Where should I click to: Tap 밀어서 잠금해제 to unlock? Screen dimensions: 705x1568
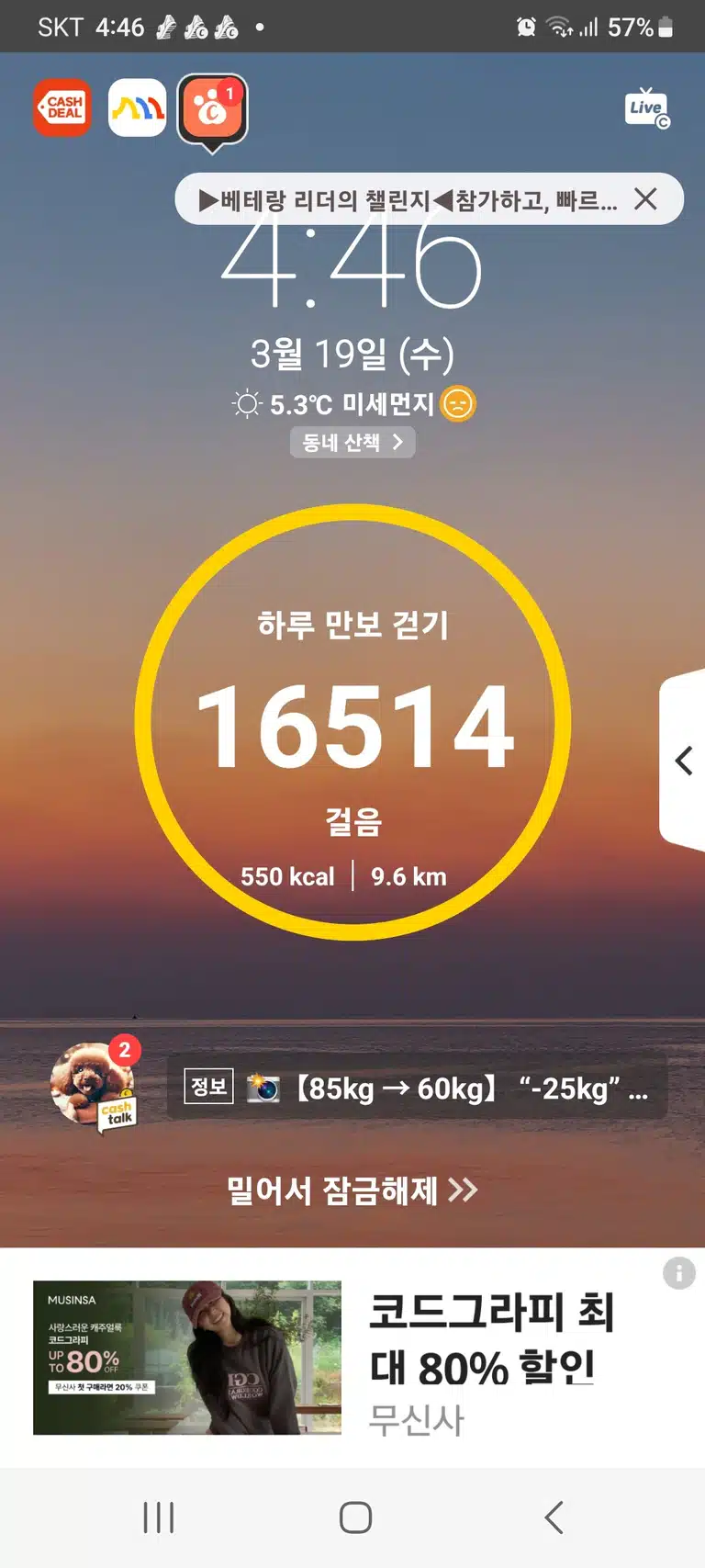tap(352, 1190)
